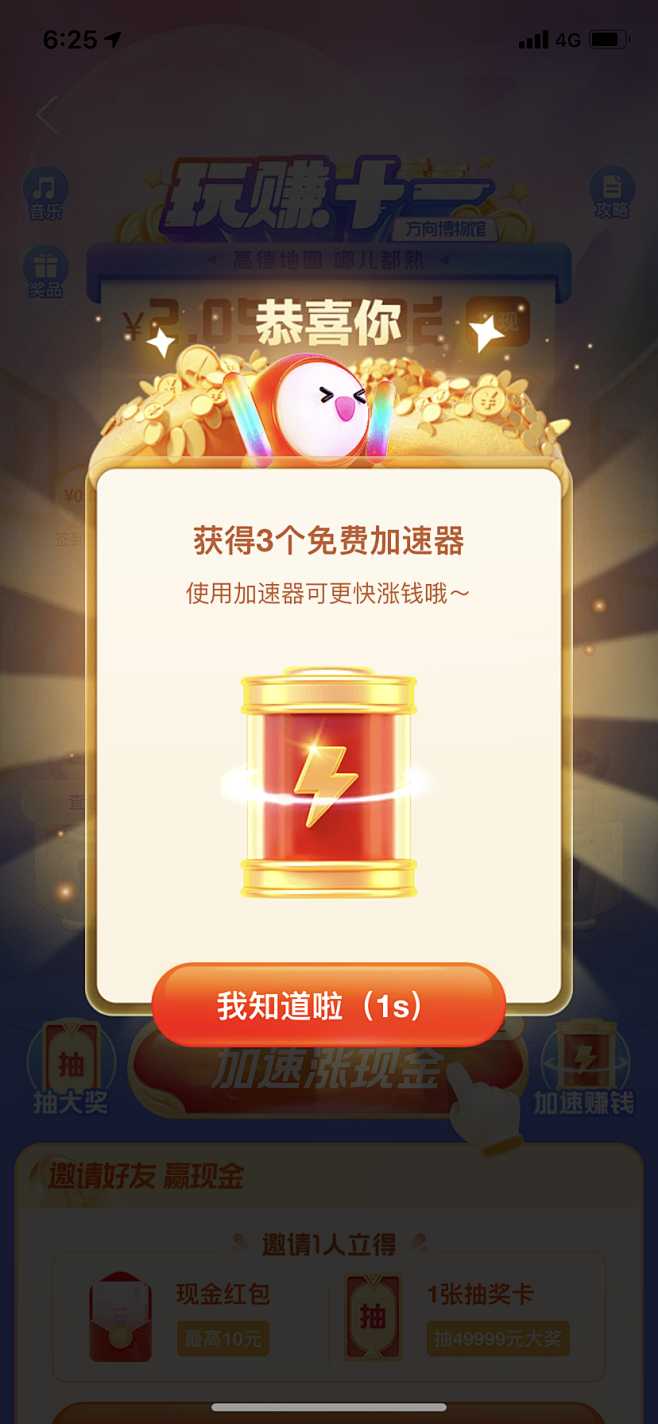Image resolution: width=658 pixels, height=1424 pixels.
Task: Open the 奖品 prizes icon
Action: [x=46, y=272]
